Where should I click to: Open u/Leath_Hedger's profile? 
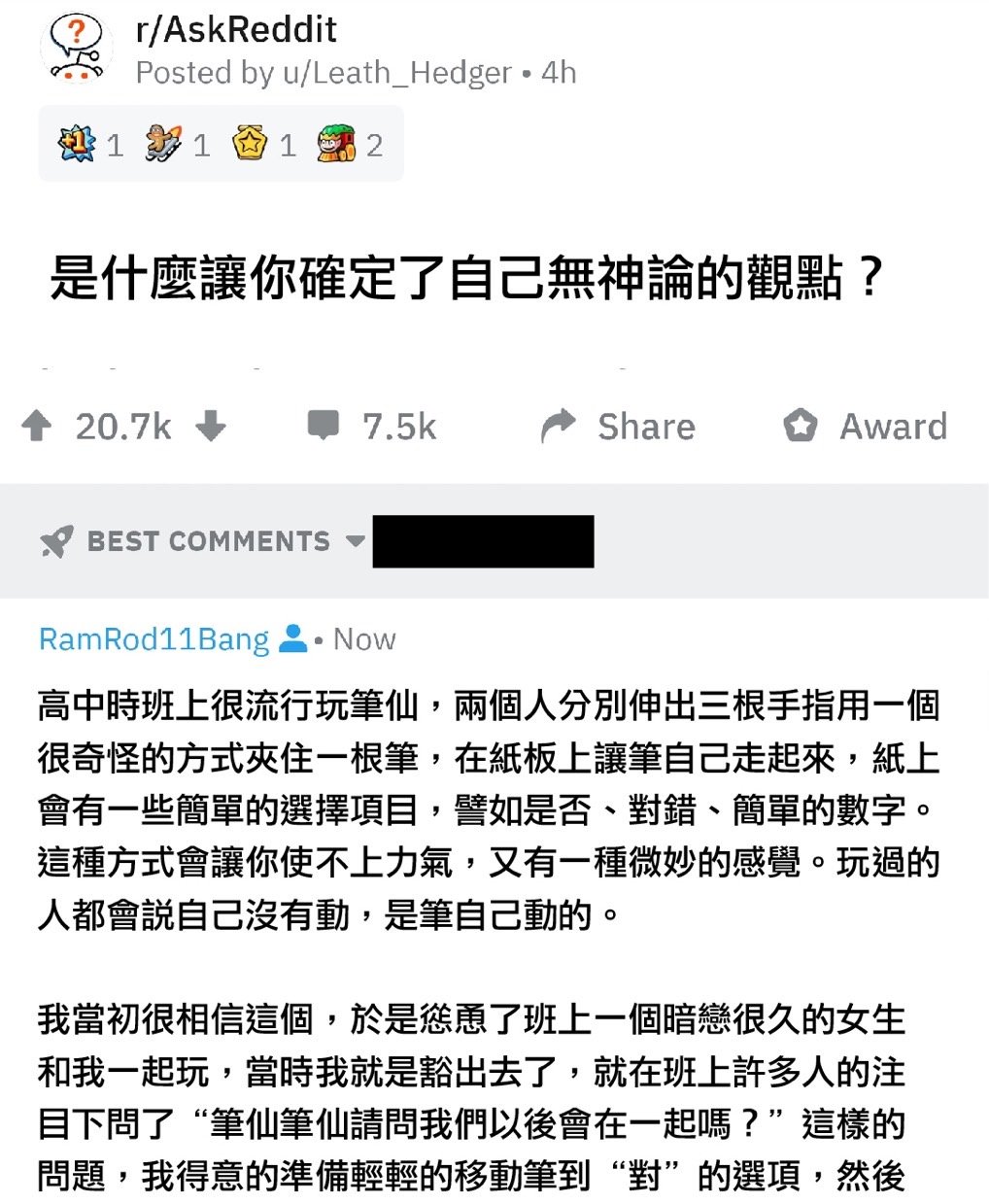[396, 73]
